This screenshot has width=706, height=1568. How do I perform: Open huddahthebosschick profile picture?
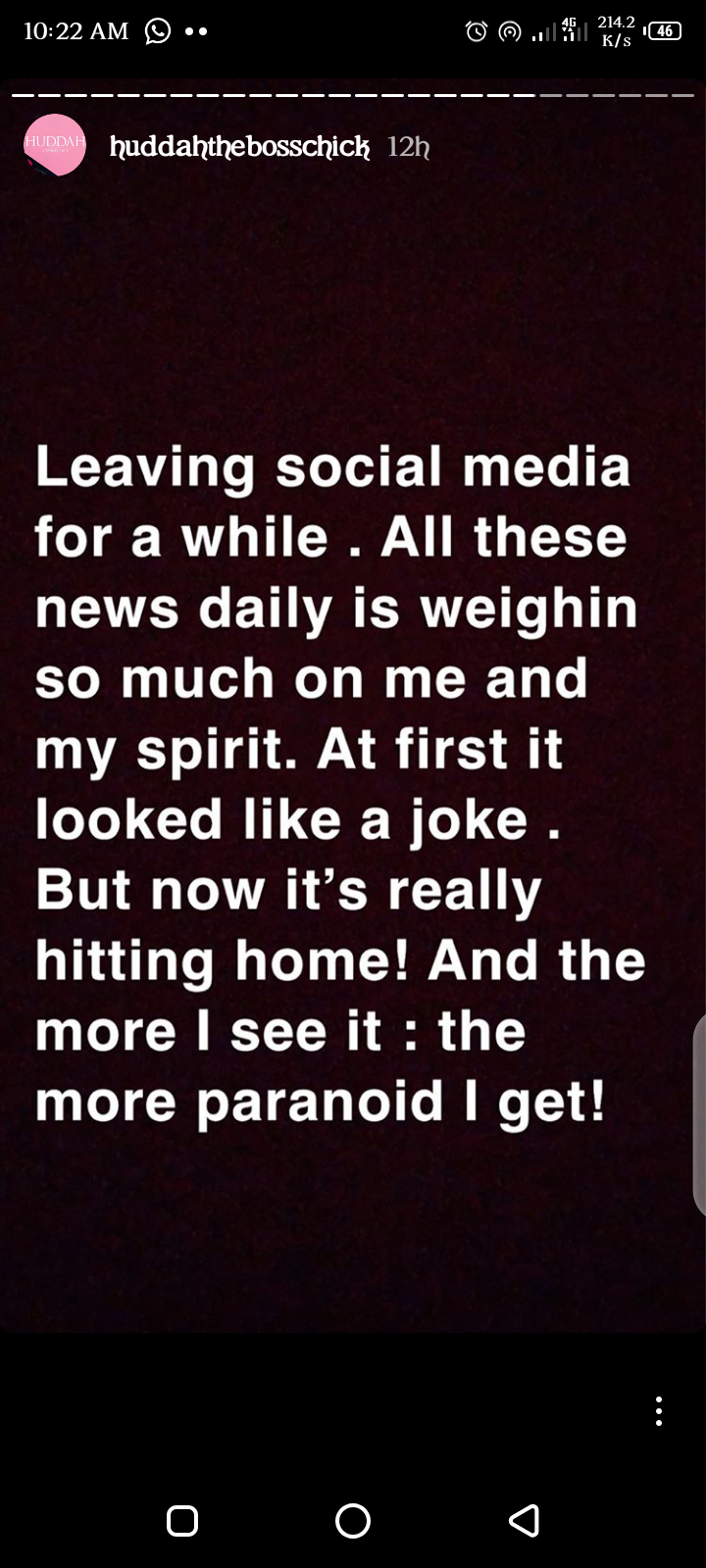tap(55, 145)
